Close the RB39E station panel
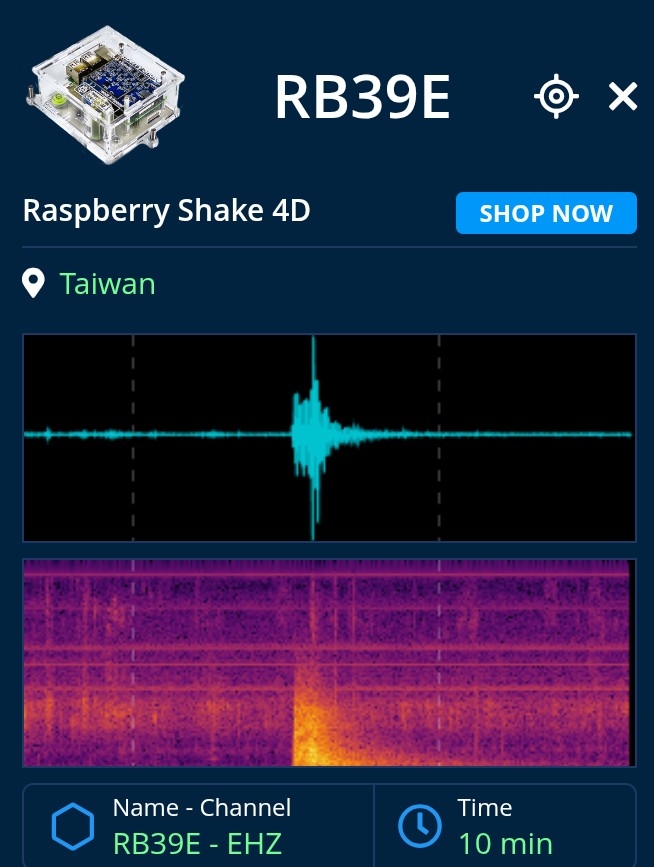The height and width of the screenshot is (867, 654). [622, 97]
